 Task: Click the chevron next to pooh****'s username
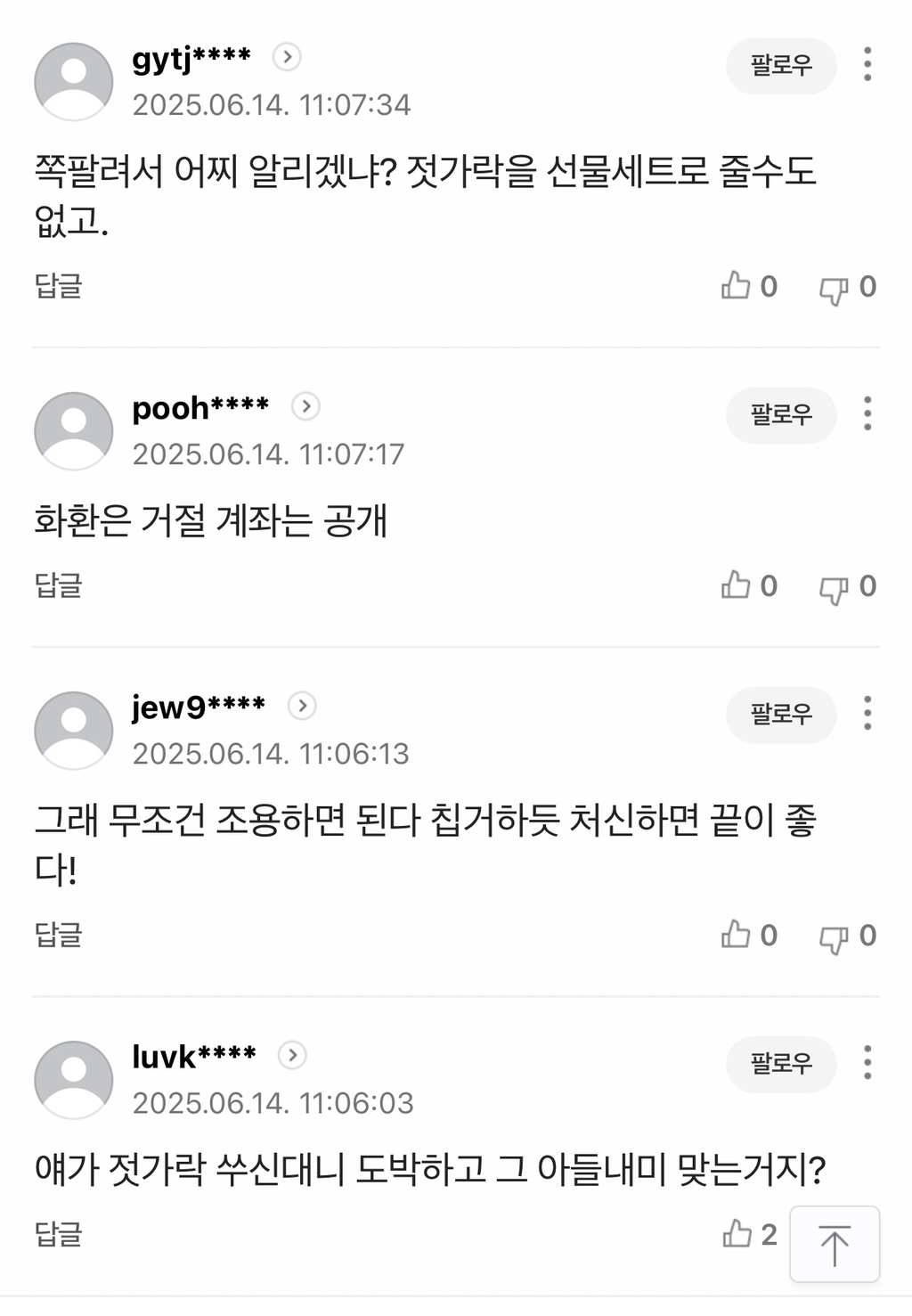point(304,406)
